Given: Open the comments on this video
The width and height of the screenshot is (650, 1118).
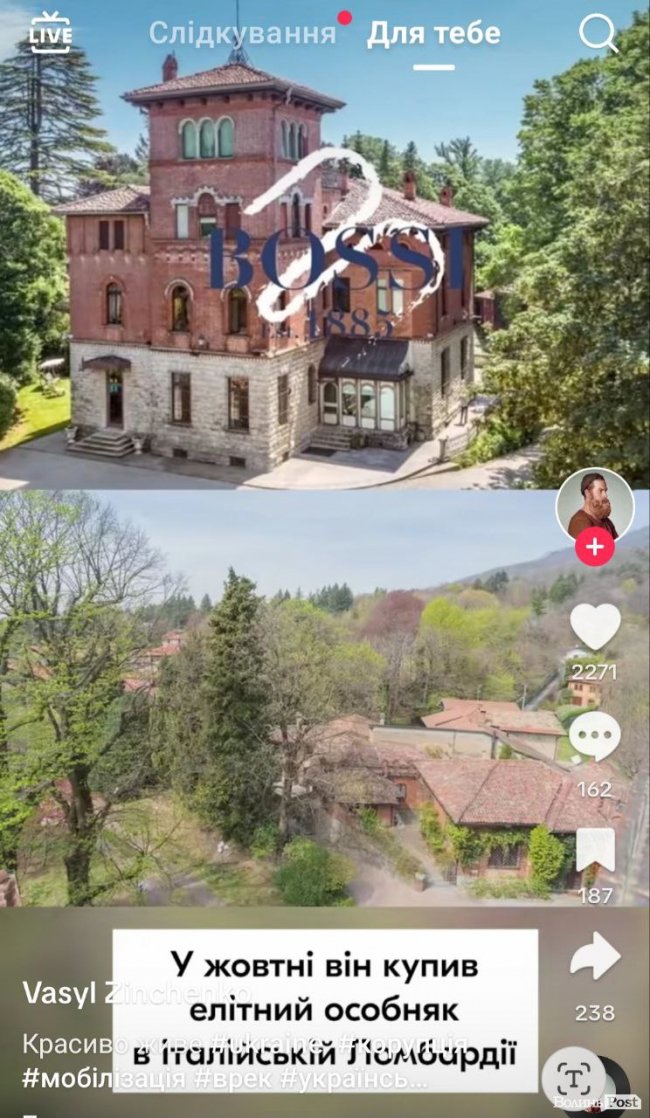Looking at the screenshot, I should tap(595, 738).
